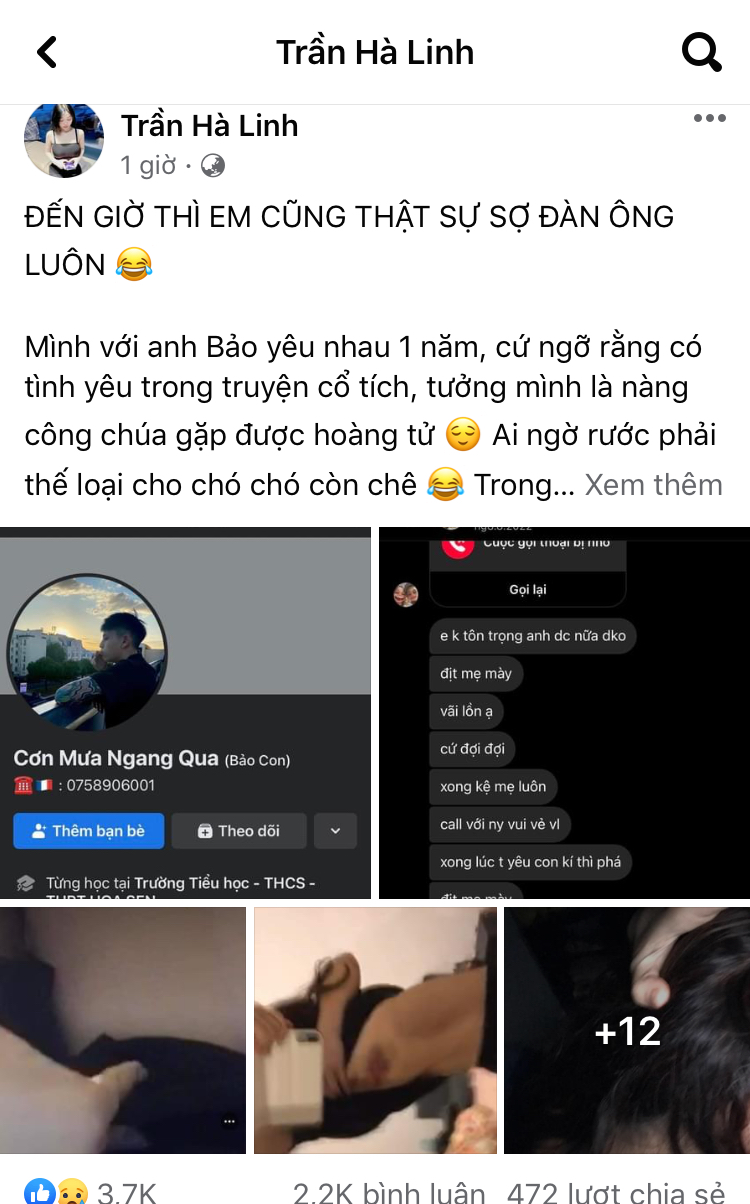
Task: Go back using the arrow
Action: tap(47, 52)
